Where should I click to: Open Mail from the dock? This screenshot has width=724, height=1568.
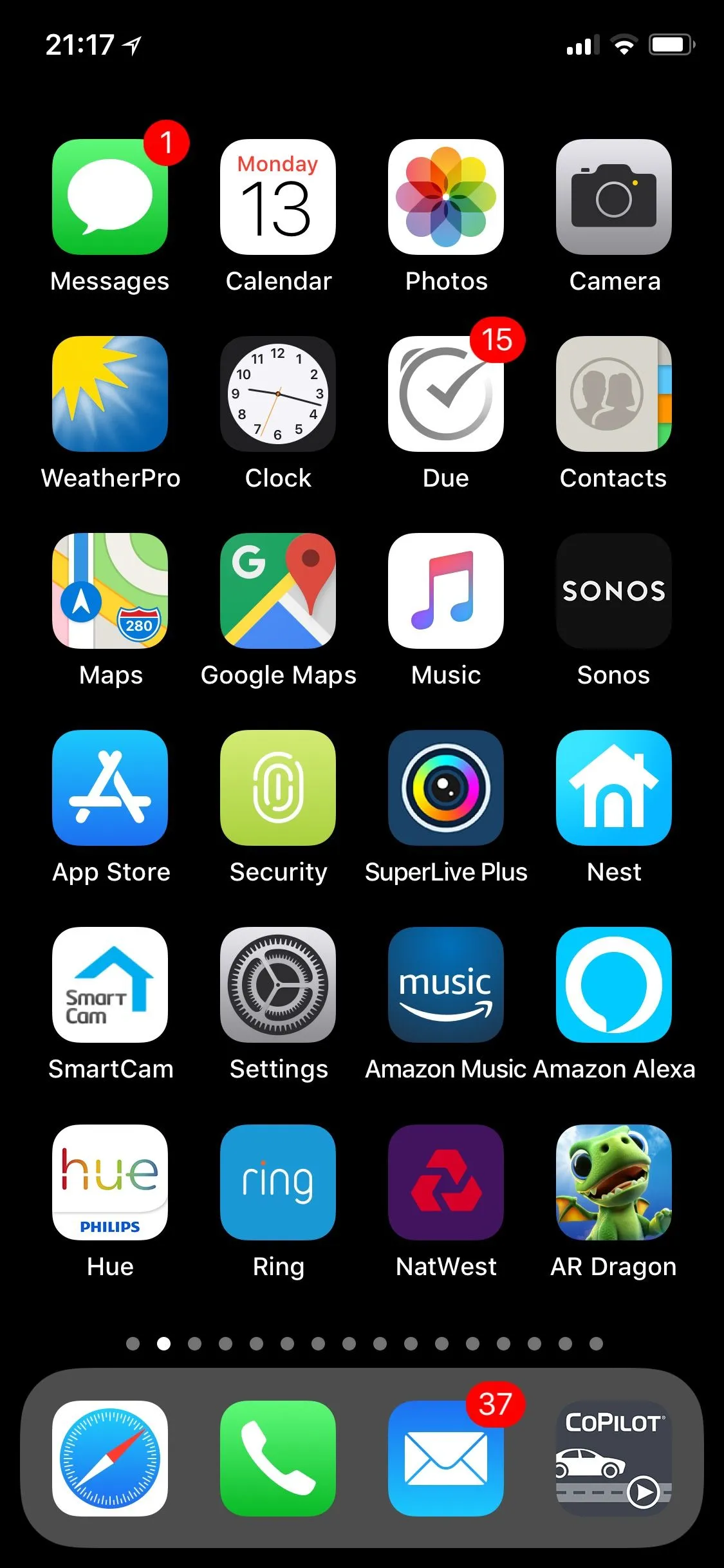(x=446, y=1459)
